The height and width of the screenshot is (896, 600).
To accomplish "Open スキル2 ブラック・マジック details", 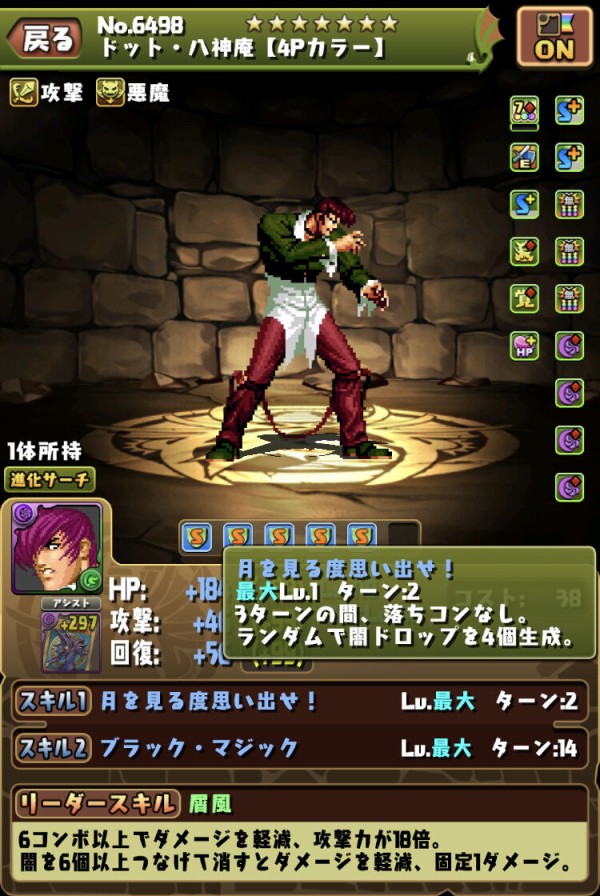I will (300, 747).
